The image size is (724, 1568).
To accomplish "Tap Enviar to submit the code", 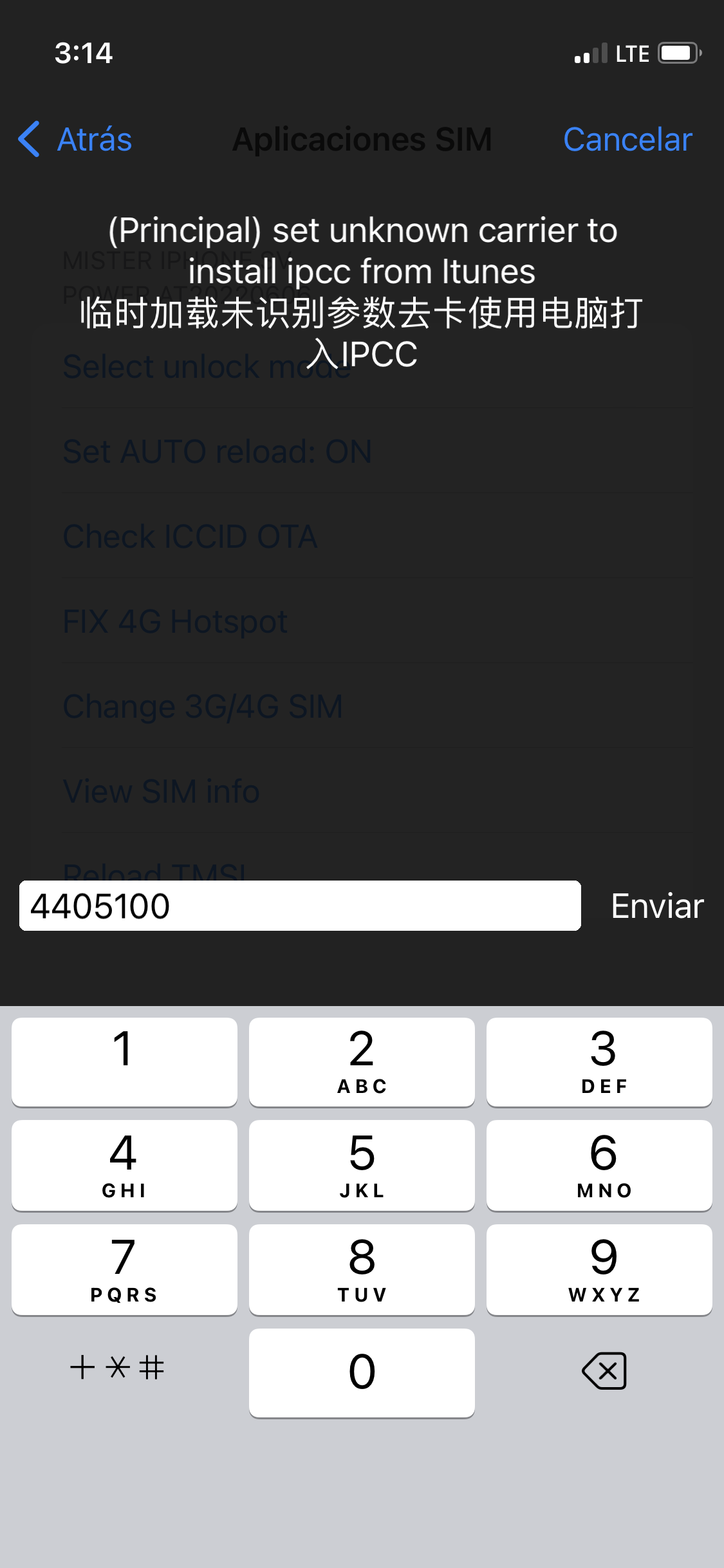I will pyautogui.click(x=656, y=906).
